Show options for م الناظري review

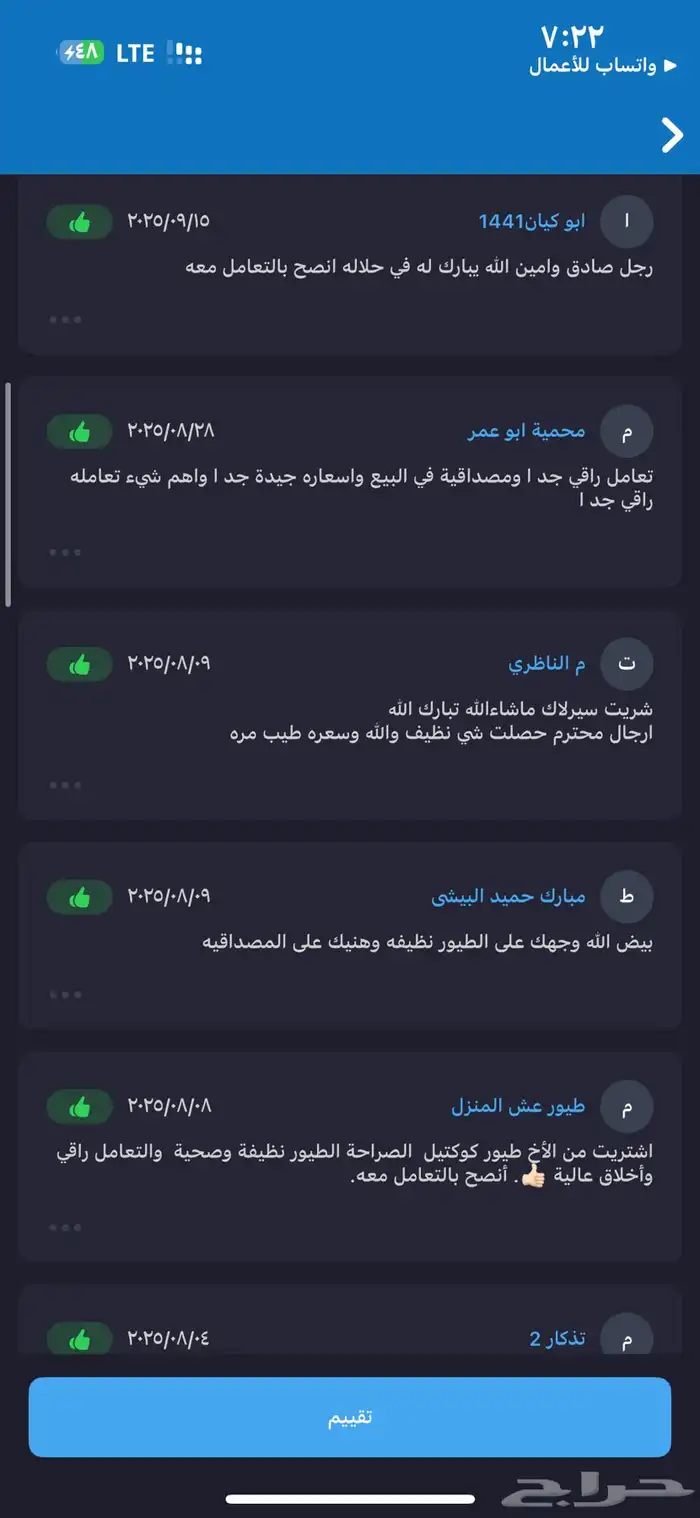65,785
